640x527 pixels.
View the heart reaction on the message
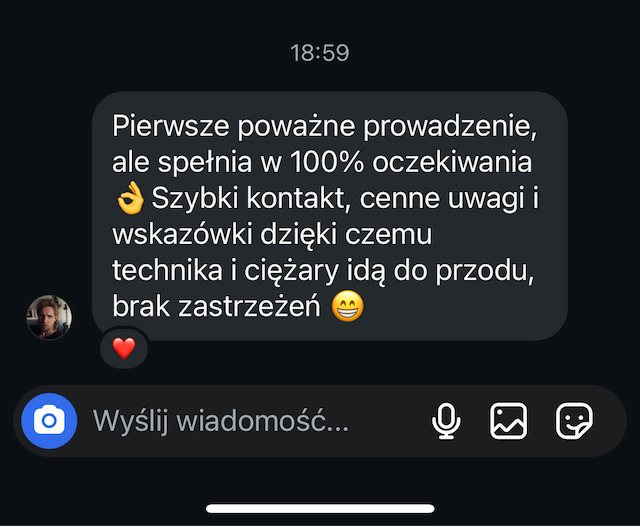pyautogui.click(x=124, y=349)
